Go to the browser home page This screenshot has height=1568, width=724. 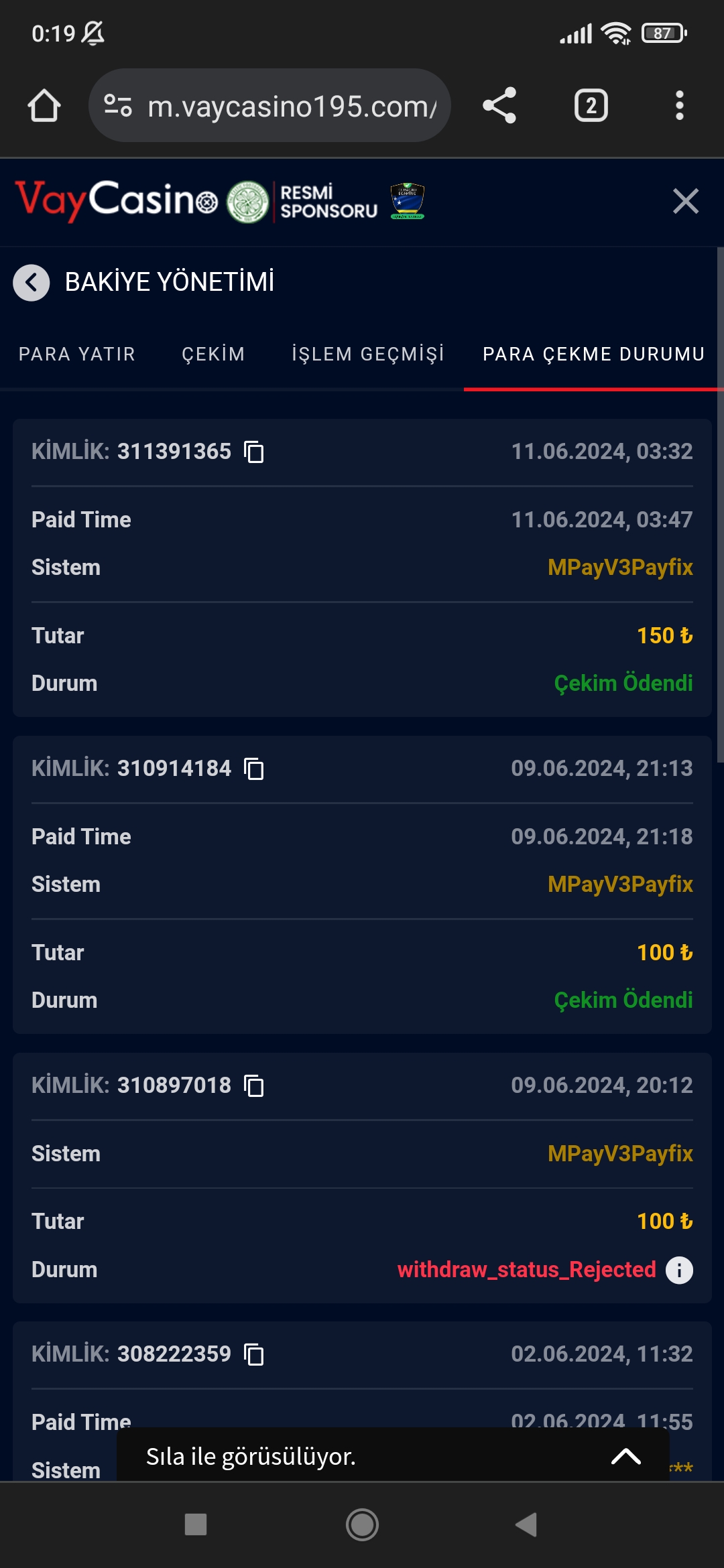point(44,106)
